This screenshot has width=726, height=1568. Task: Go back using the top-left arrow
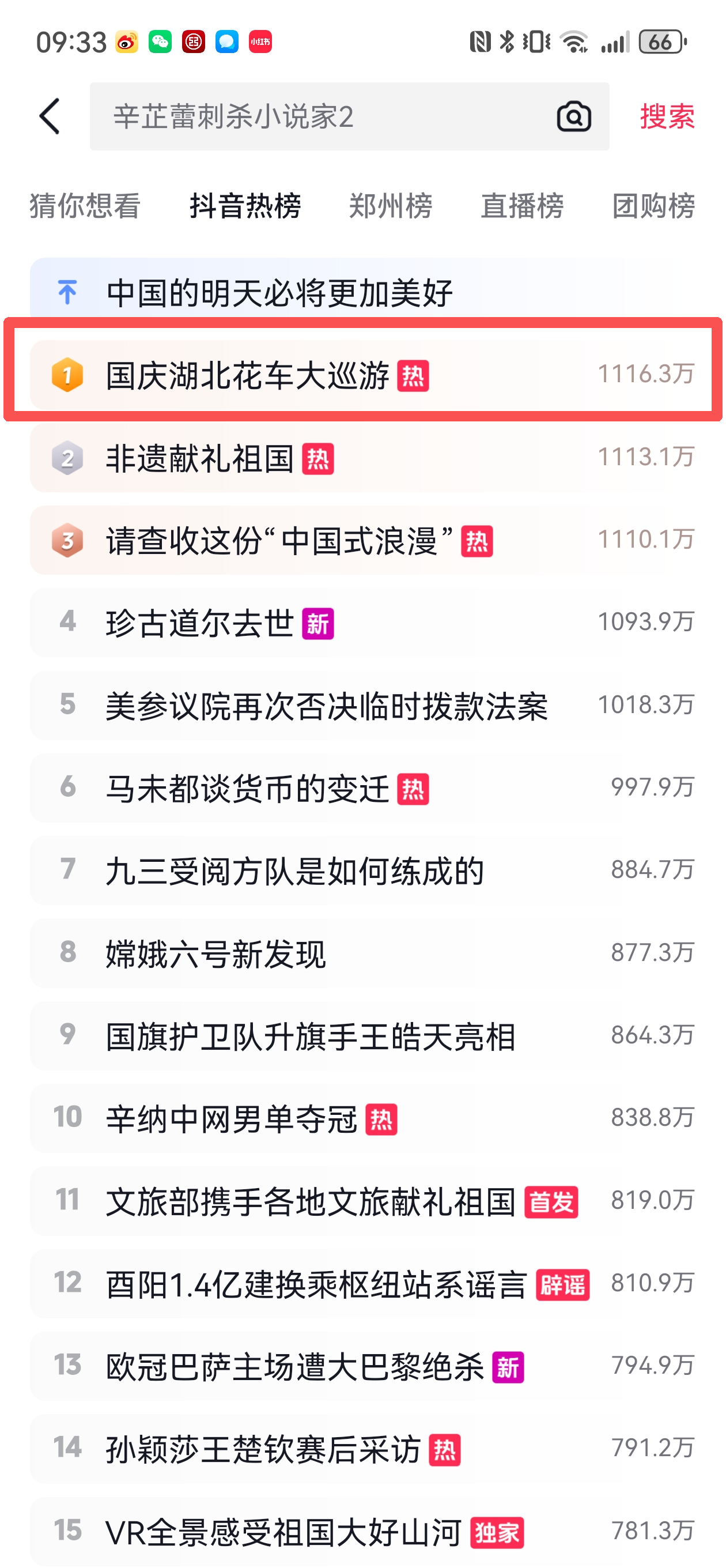coord(50,116)
